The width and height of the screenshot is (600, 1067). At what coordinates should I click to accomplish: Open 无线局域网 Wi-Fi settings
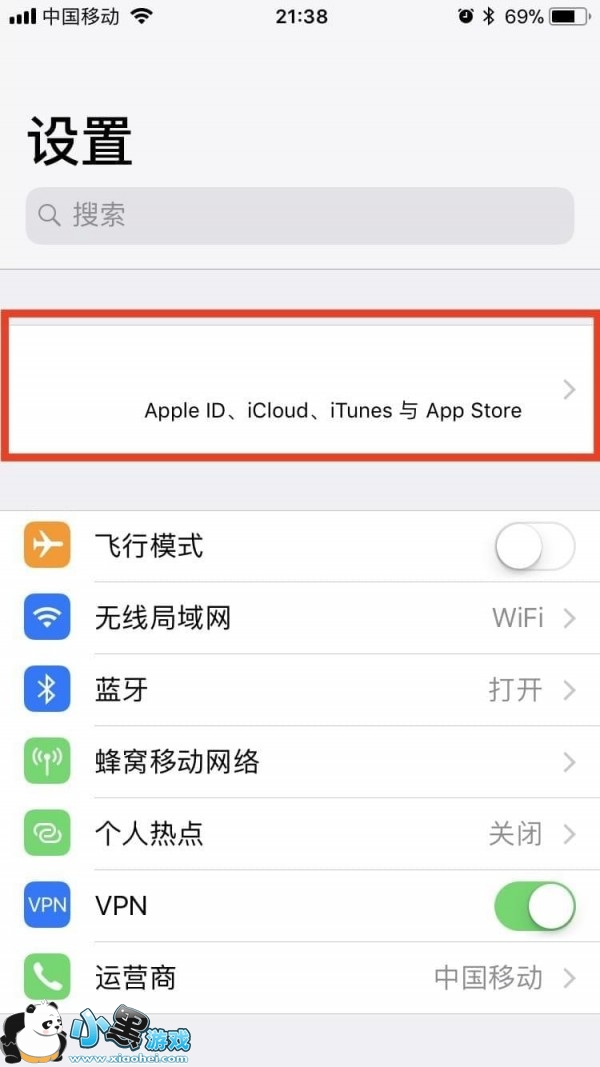(x=300, y=618)
